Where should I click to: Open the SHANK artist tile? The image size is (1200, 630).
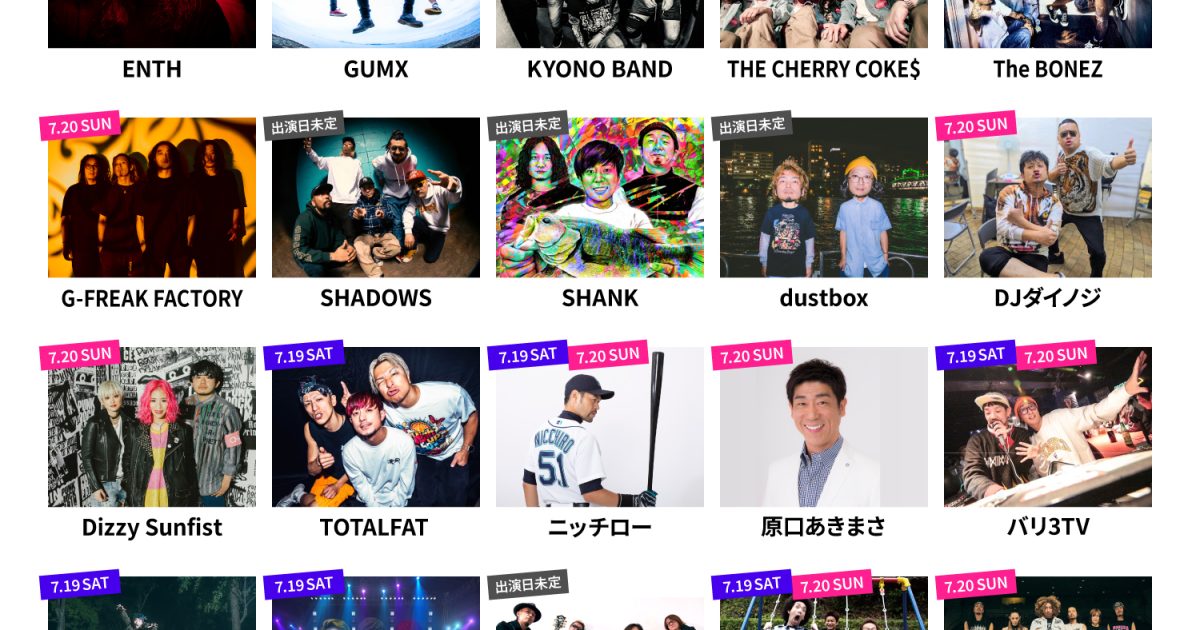(x=600, y=200)
